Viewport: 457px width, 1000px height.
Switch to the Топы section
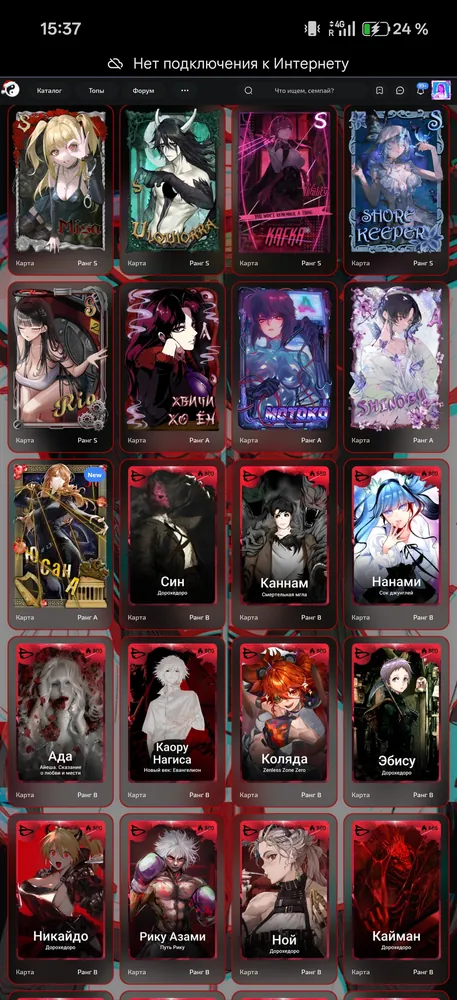96,91
